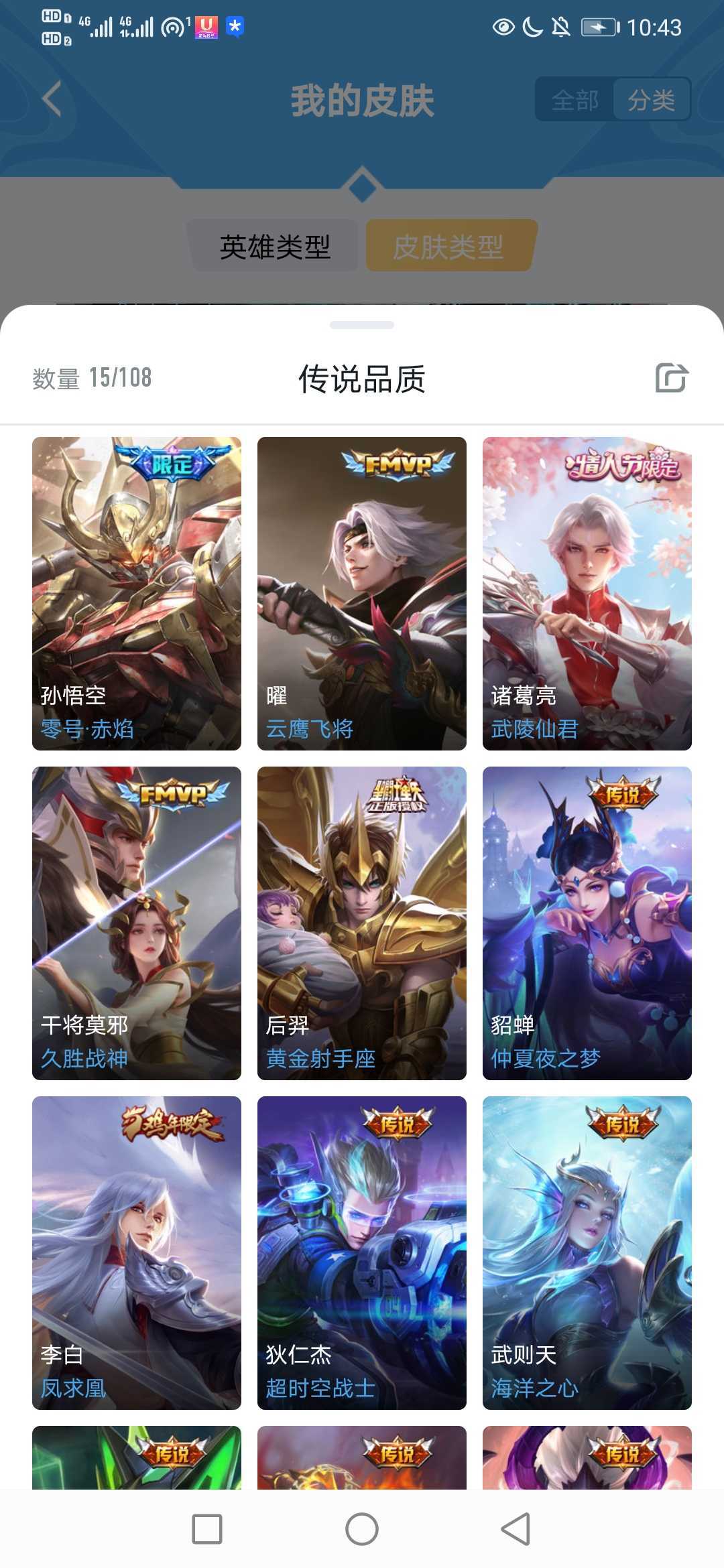Tap the share icon beside 传说品质
The image size is (724, 1568).
coord(672,378)
